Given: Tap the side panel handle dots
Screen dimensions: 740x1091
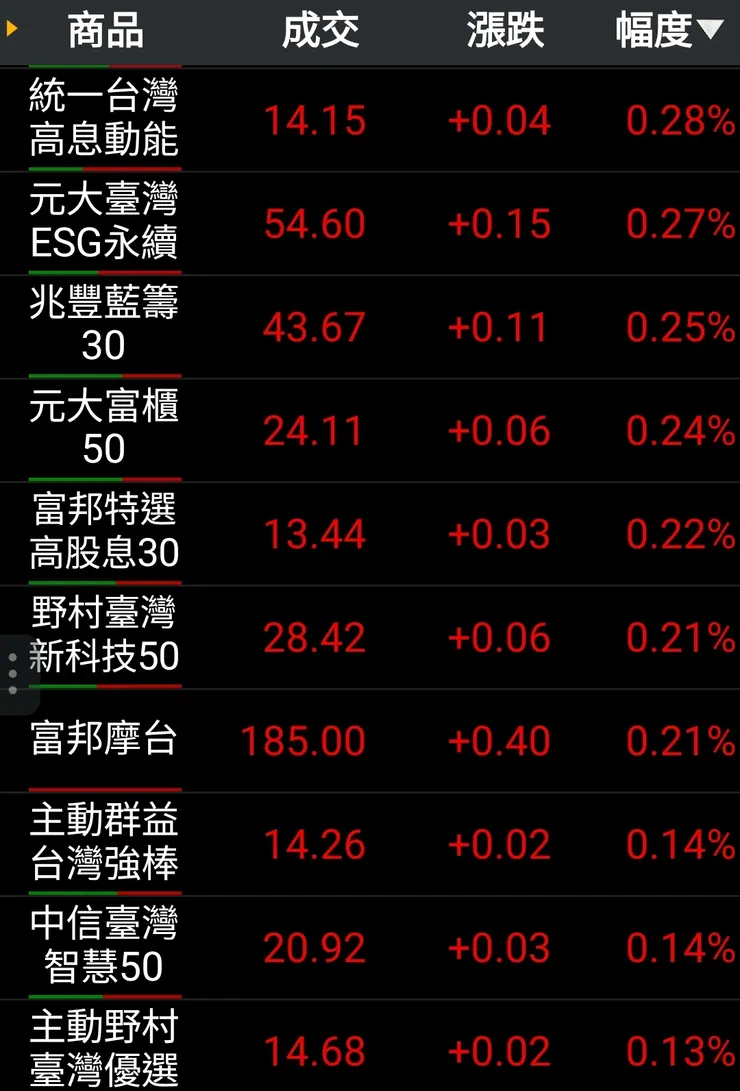Looking at the screenshot, I should [13, 674].
